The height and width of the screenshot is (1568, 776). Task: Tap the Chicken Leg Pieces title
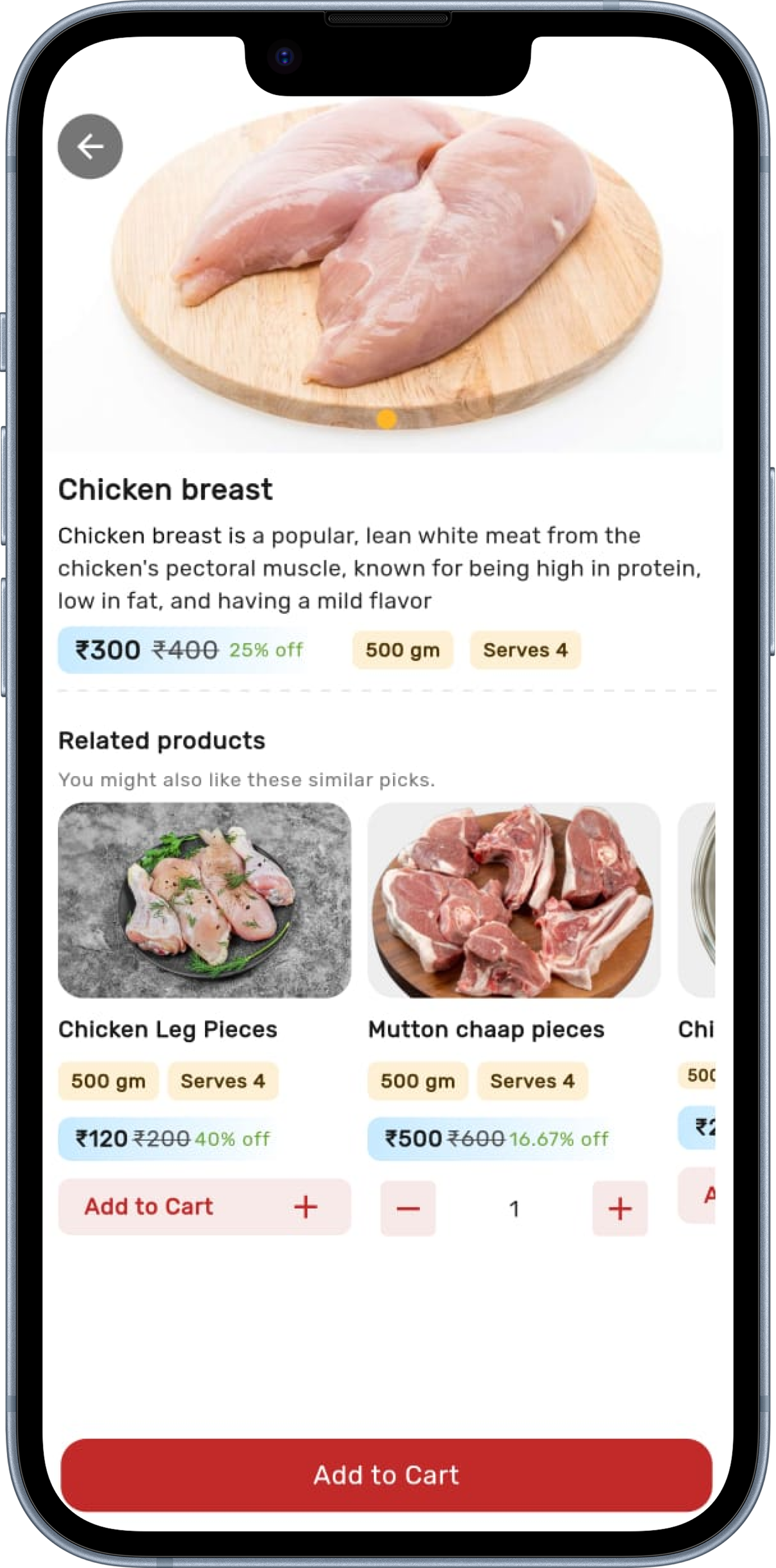(x=168, y=1030)
